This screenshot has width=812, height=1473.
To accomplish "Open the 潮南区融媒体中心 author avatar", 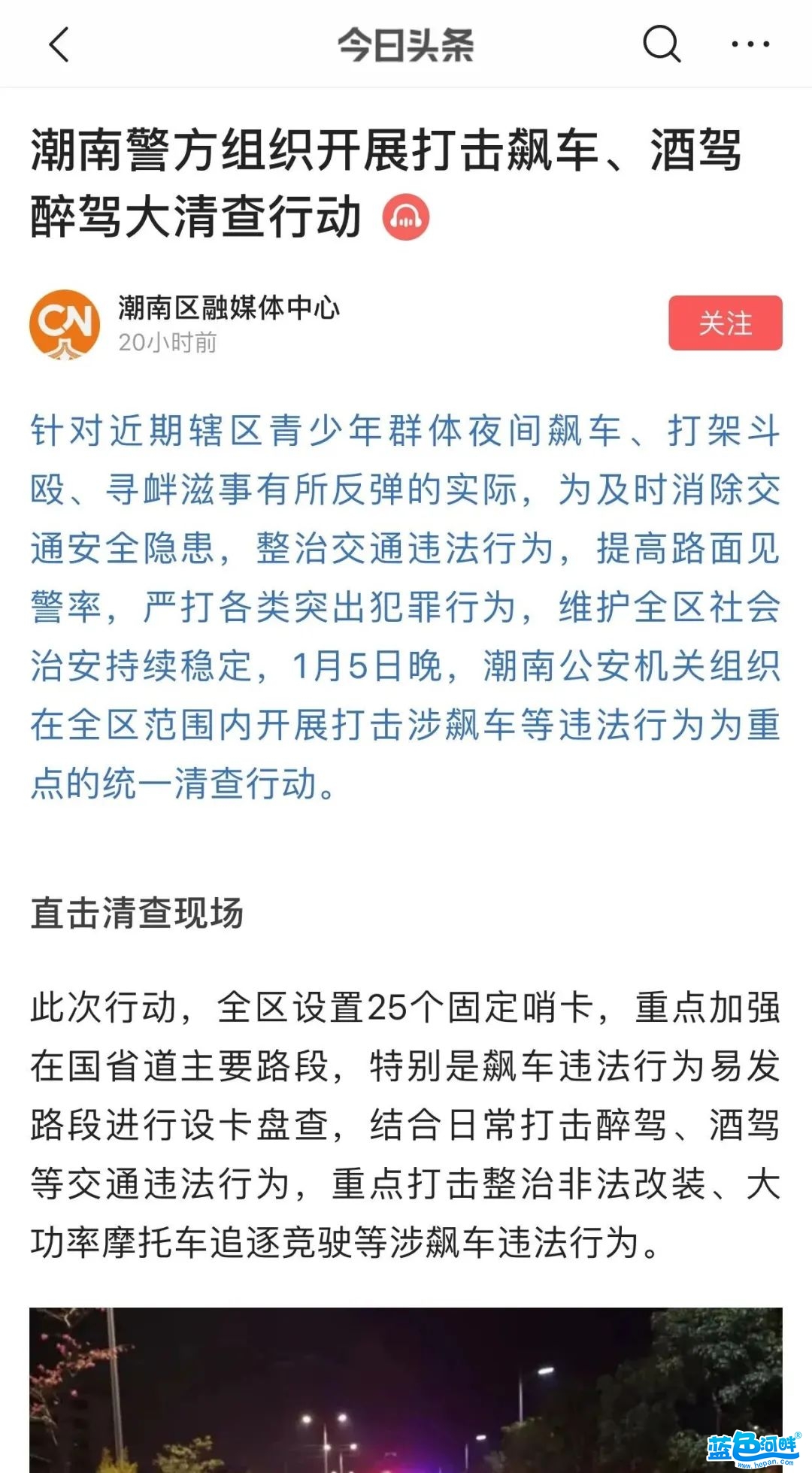I will (x=65, y=324).
